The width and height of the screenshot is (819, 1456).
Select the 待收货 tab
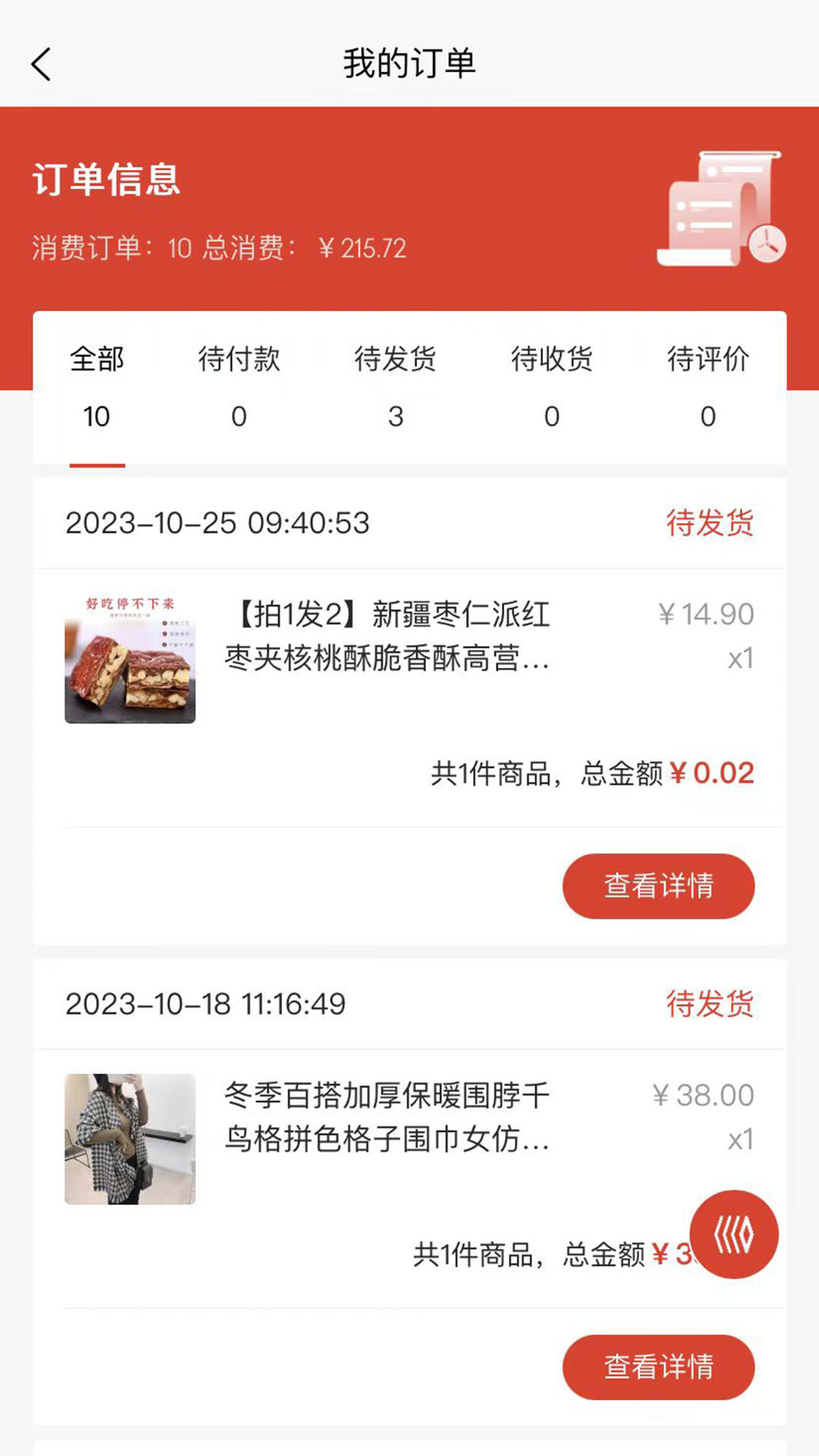tap(551, 387)
